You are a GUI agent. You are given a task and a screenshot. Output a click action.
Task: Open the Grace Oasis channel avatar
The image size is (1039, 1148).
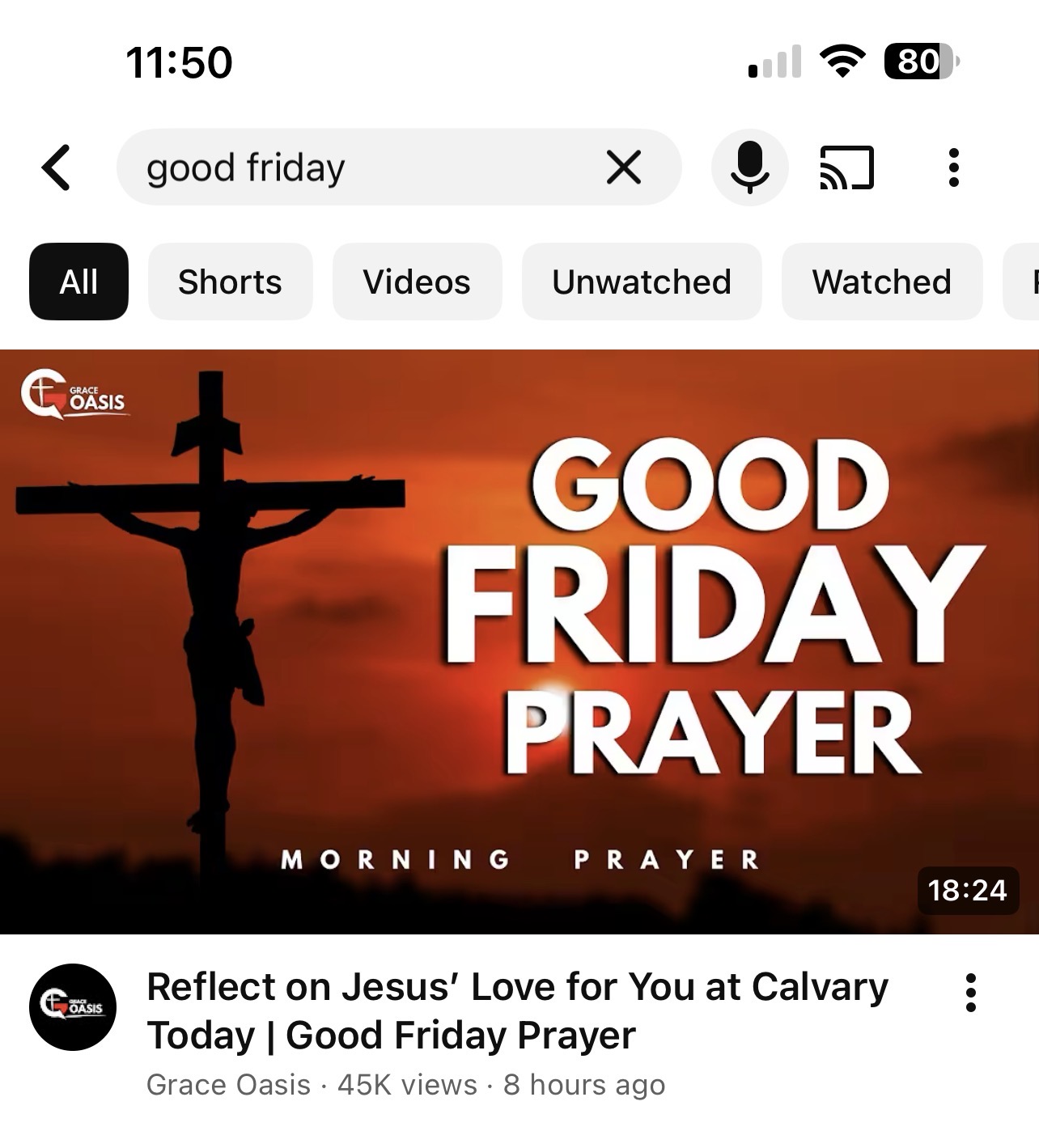73,1006
